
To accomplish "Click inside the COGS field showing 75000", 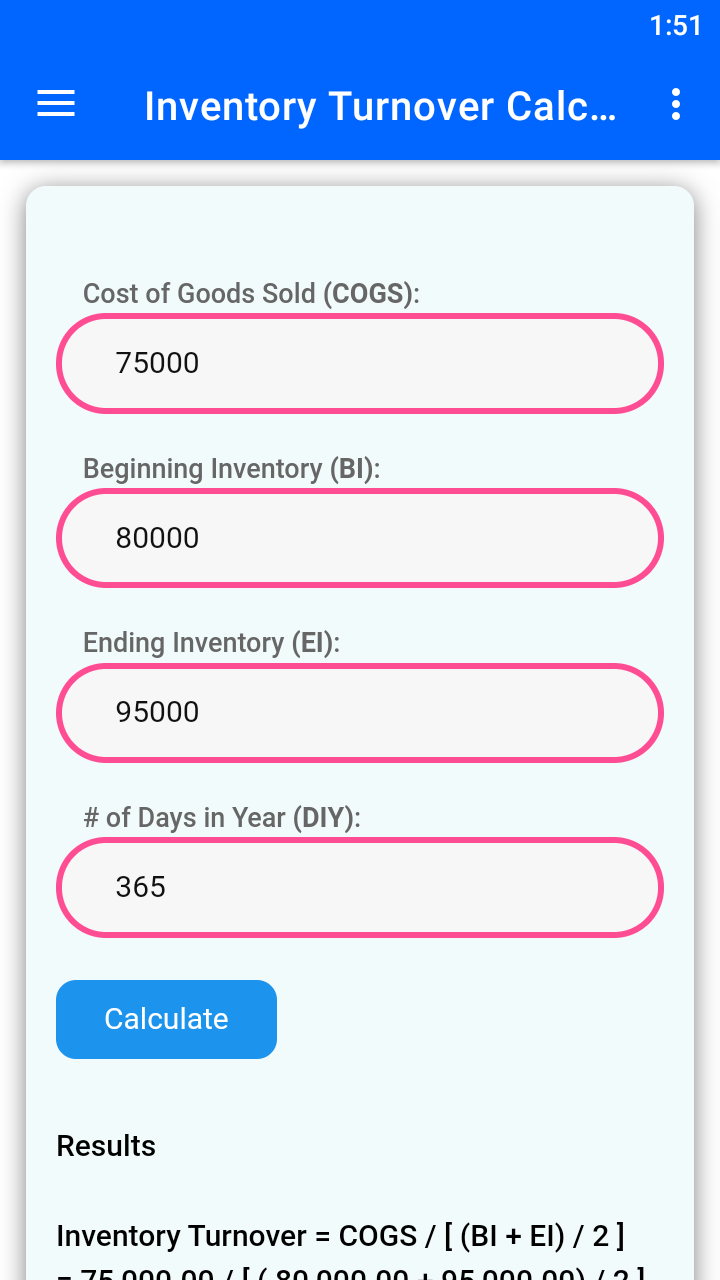I will [x=360, y=363].
